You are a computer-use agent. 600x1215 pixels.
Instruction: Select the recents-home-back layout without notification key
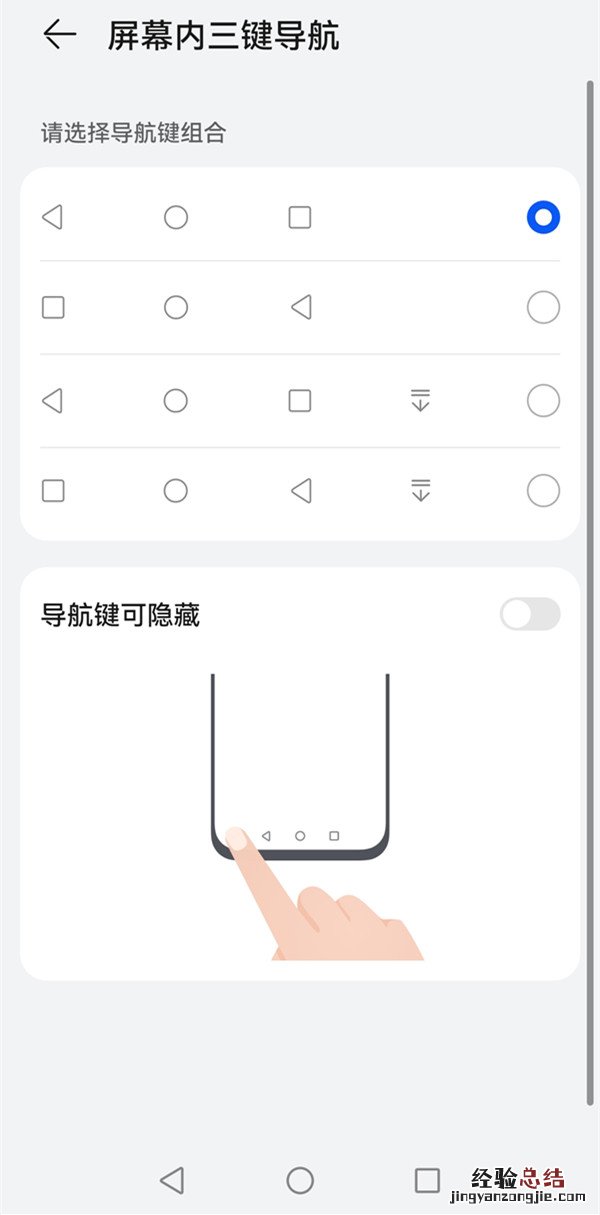point(543,307)
